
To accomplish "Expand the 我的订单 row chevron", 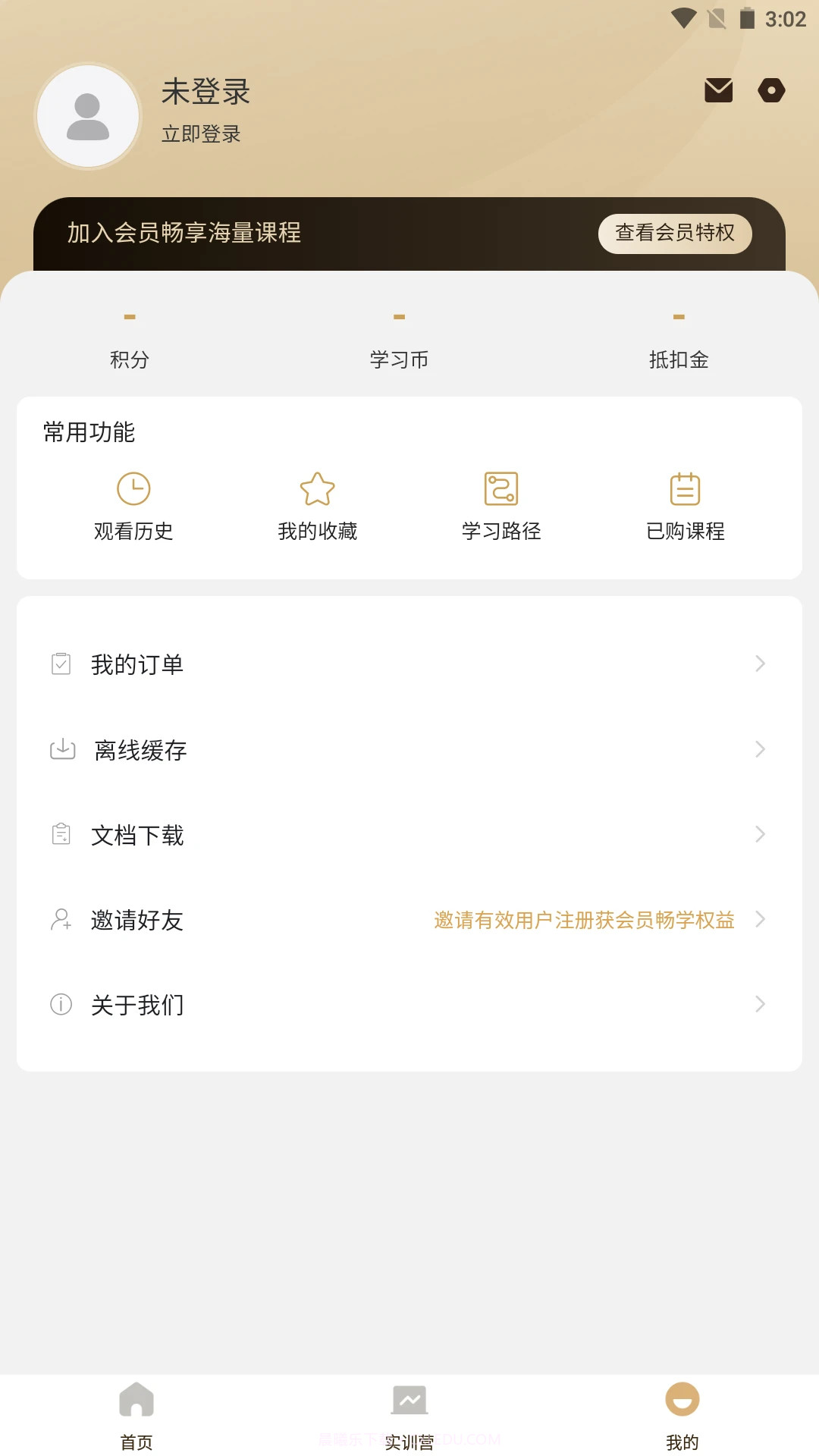I will (761, 664).
